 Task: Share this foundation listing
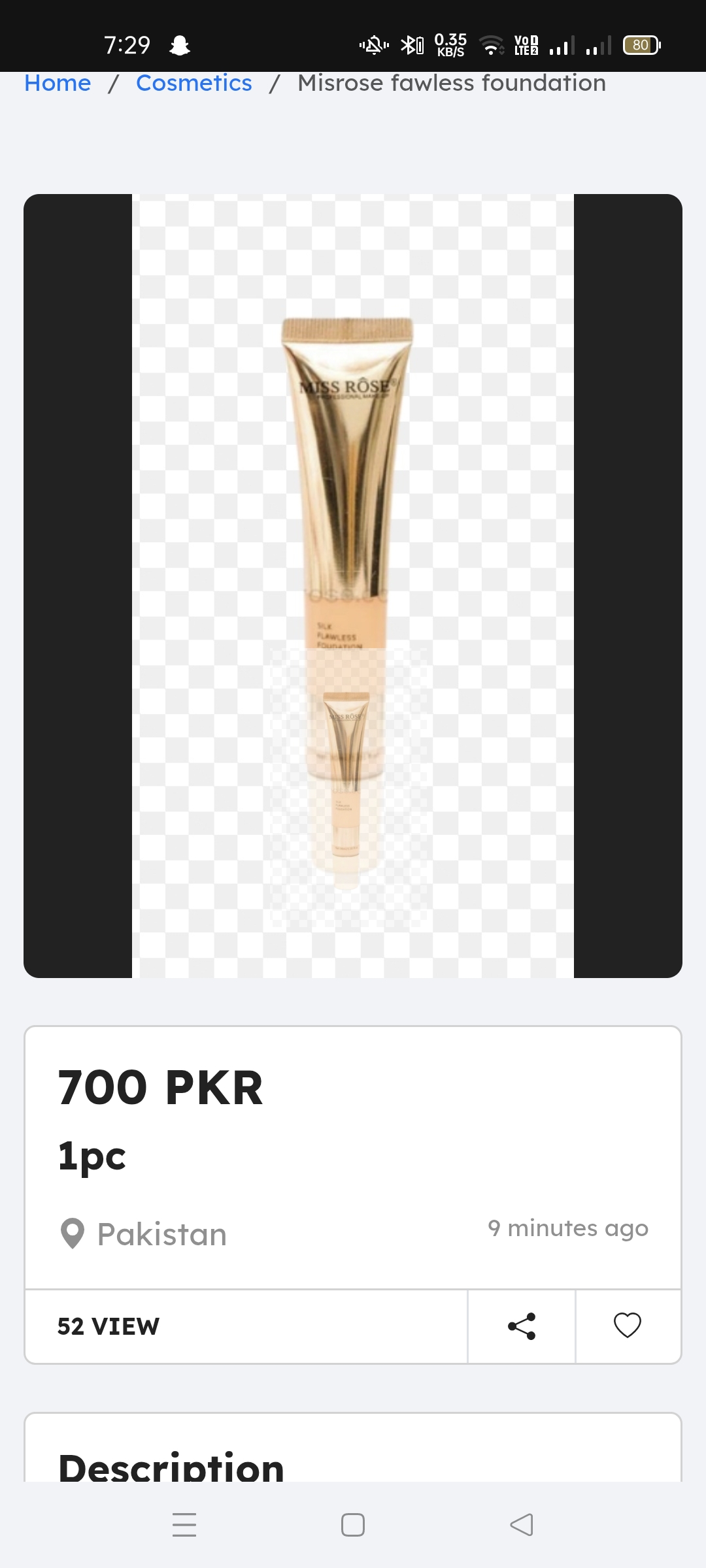pos(522,1326)
